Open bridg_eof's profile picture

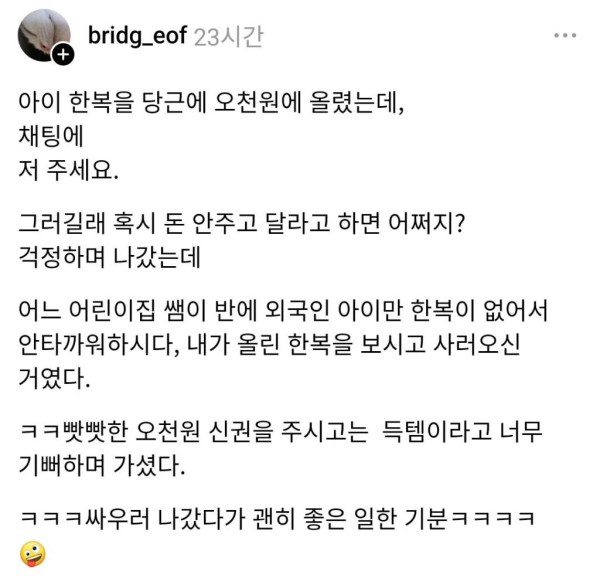tap(42, 33)
